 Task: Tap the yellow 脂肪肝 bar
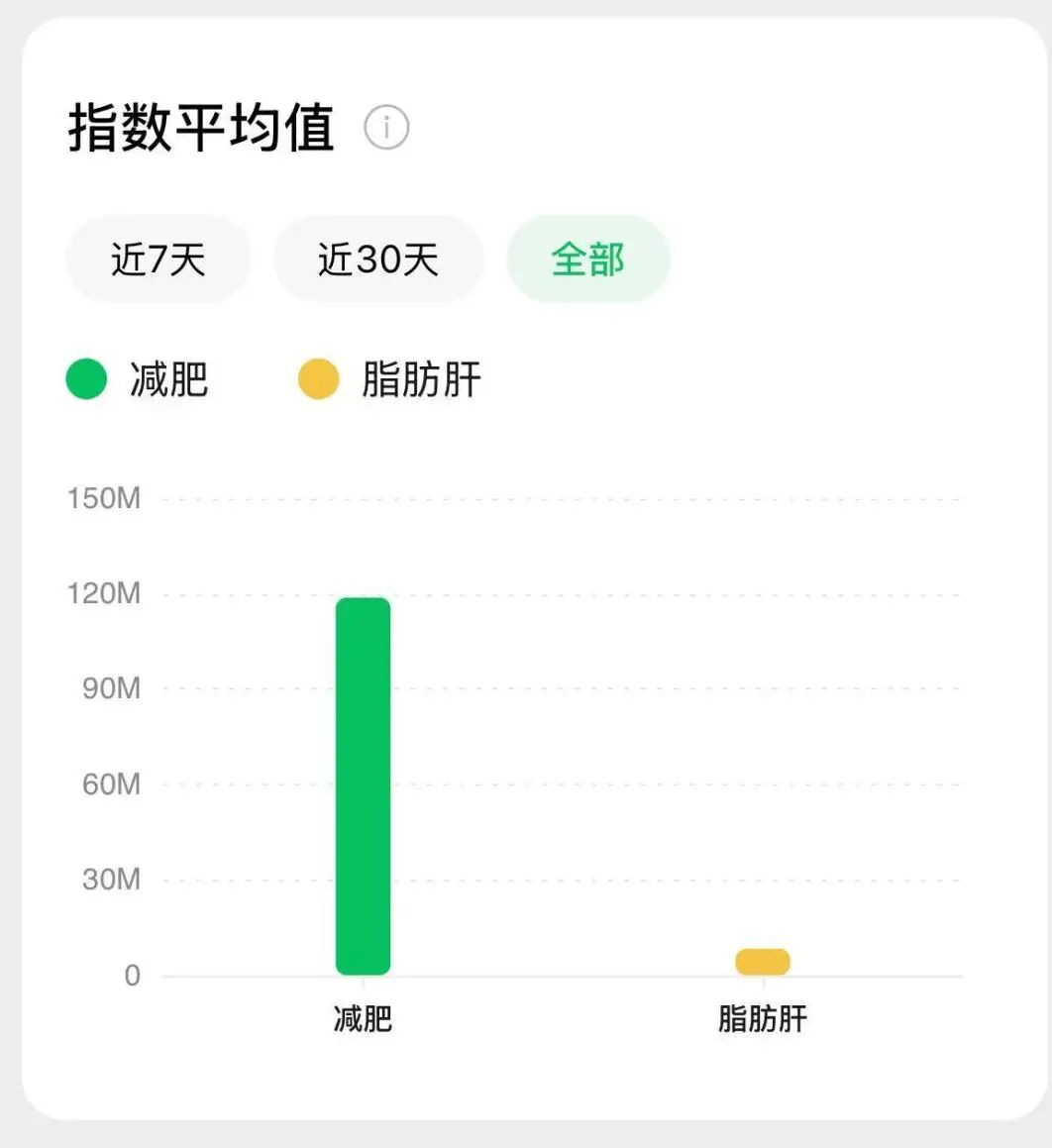(762, 961)
